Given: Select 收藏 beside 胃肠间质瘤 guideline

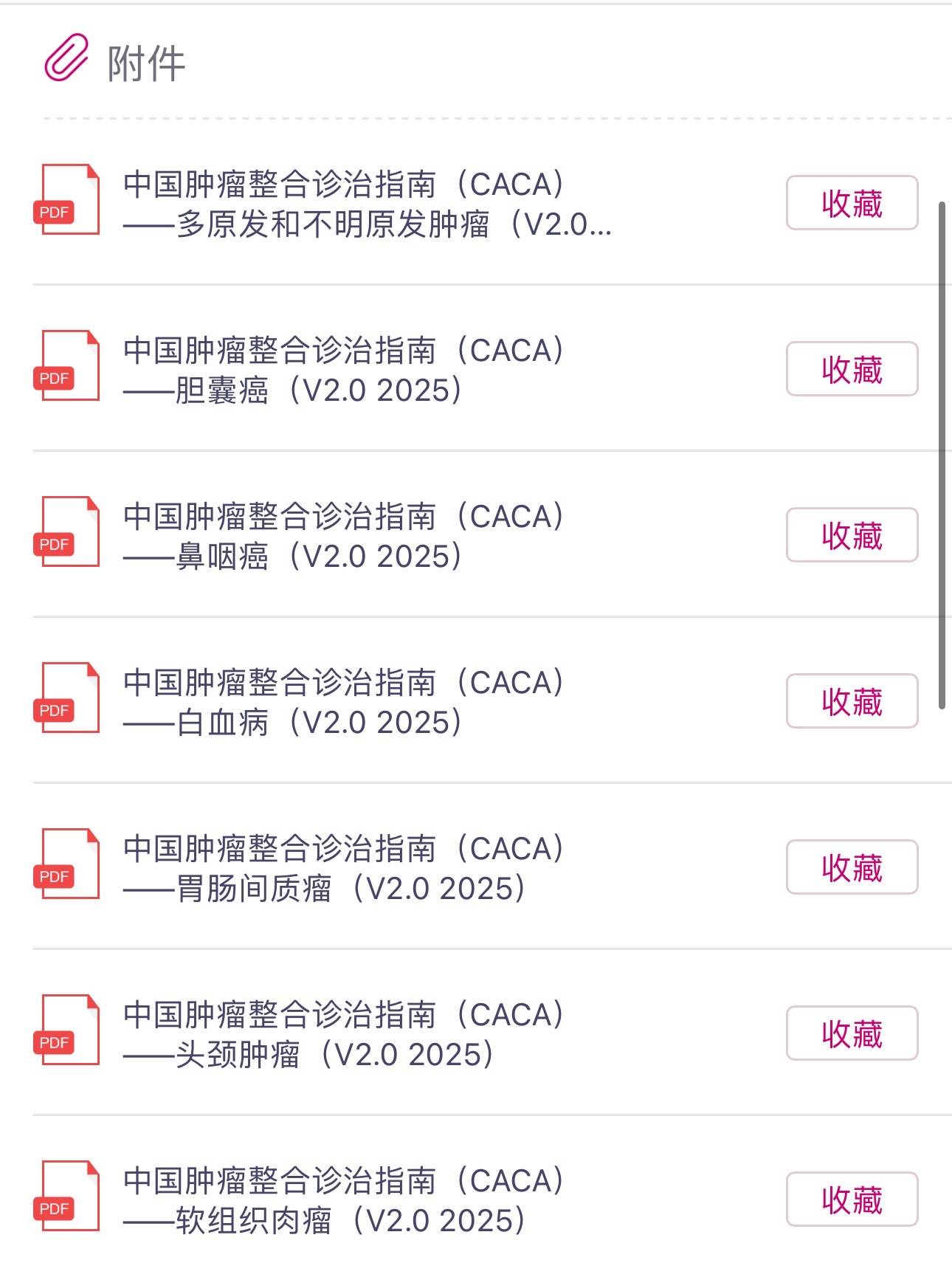Looking at the screenshot, I should pyautogui.click(x=852, y=867).
